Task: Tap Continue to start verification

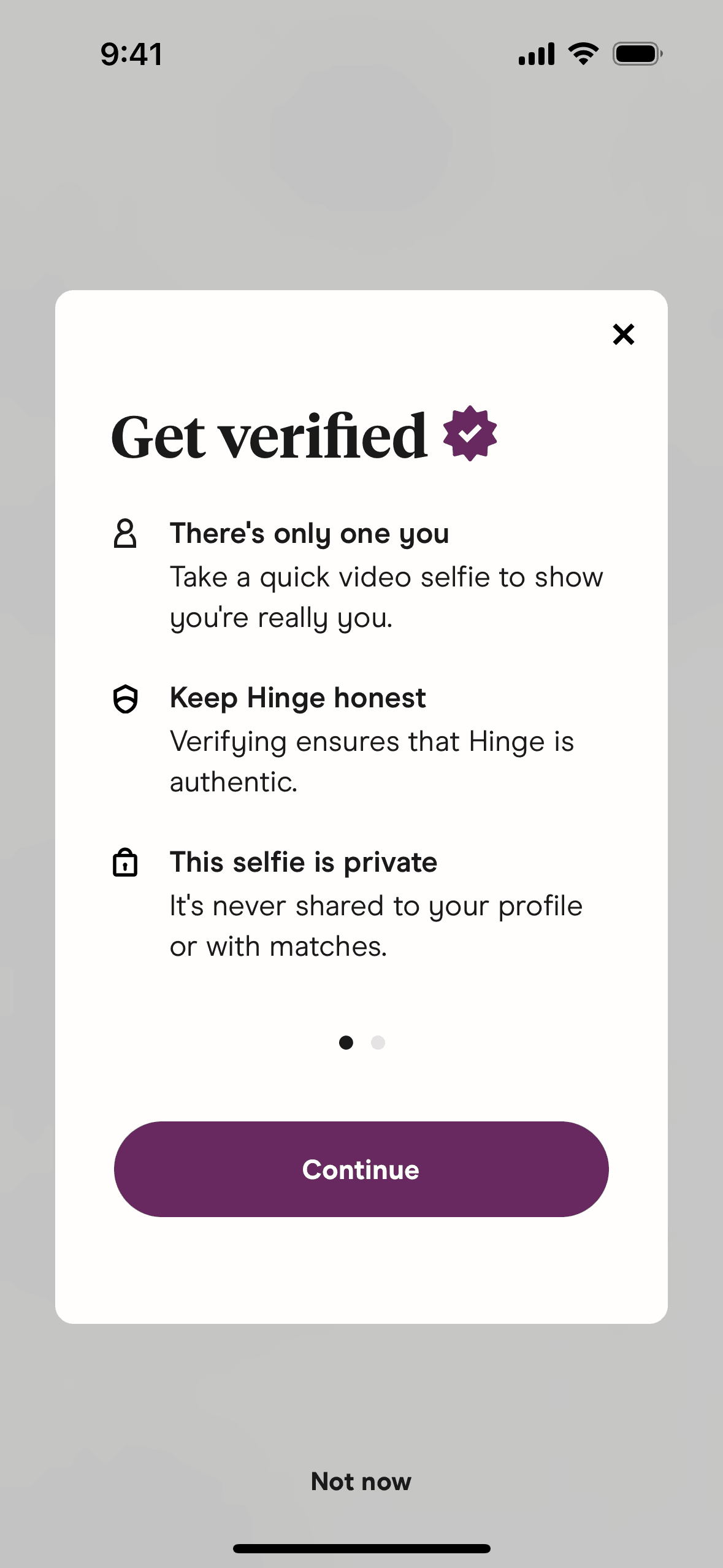Action: click(x=361, y=1169)
